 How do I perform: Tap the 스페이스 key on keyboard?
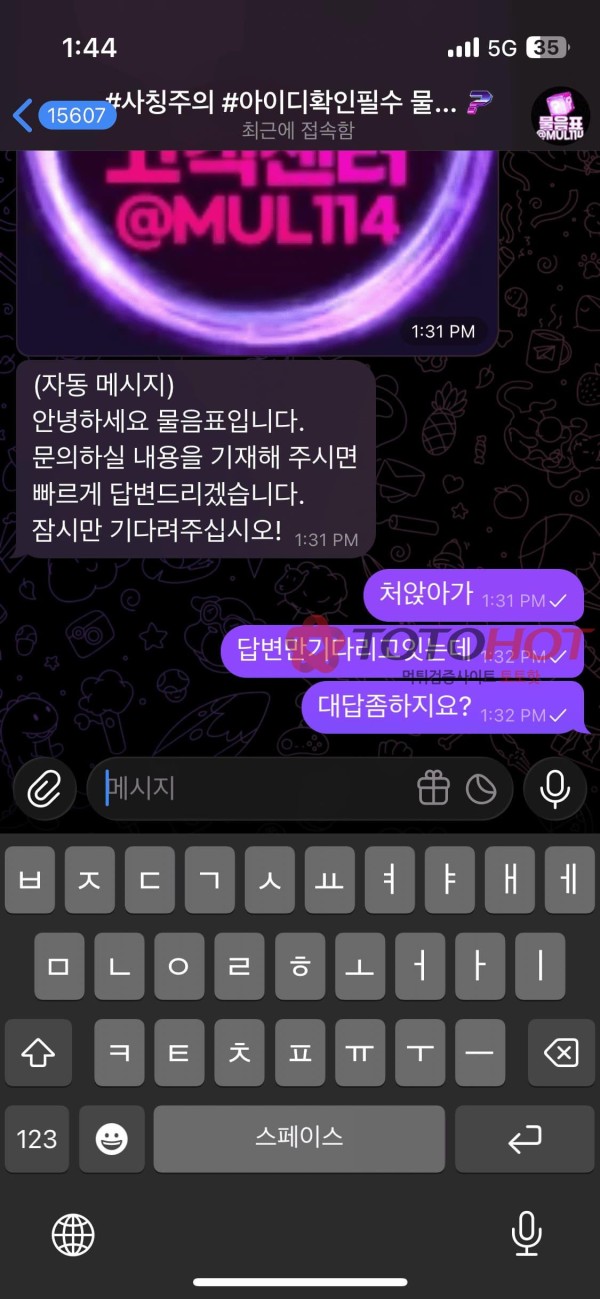pos(299,1138)
